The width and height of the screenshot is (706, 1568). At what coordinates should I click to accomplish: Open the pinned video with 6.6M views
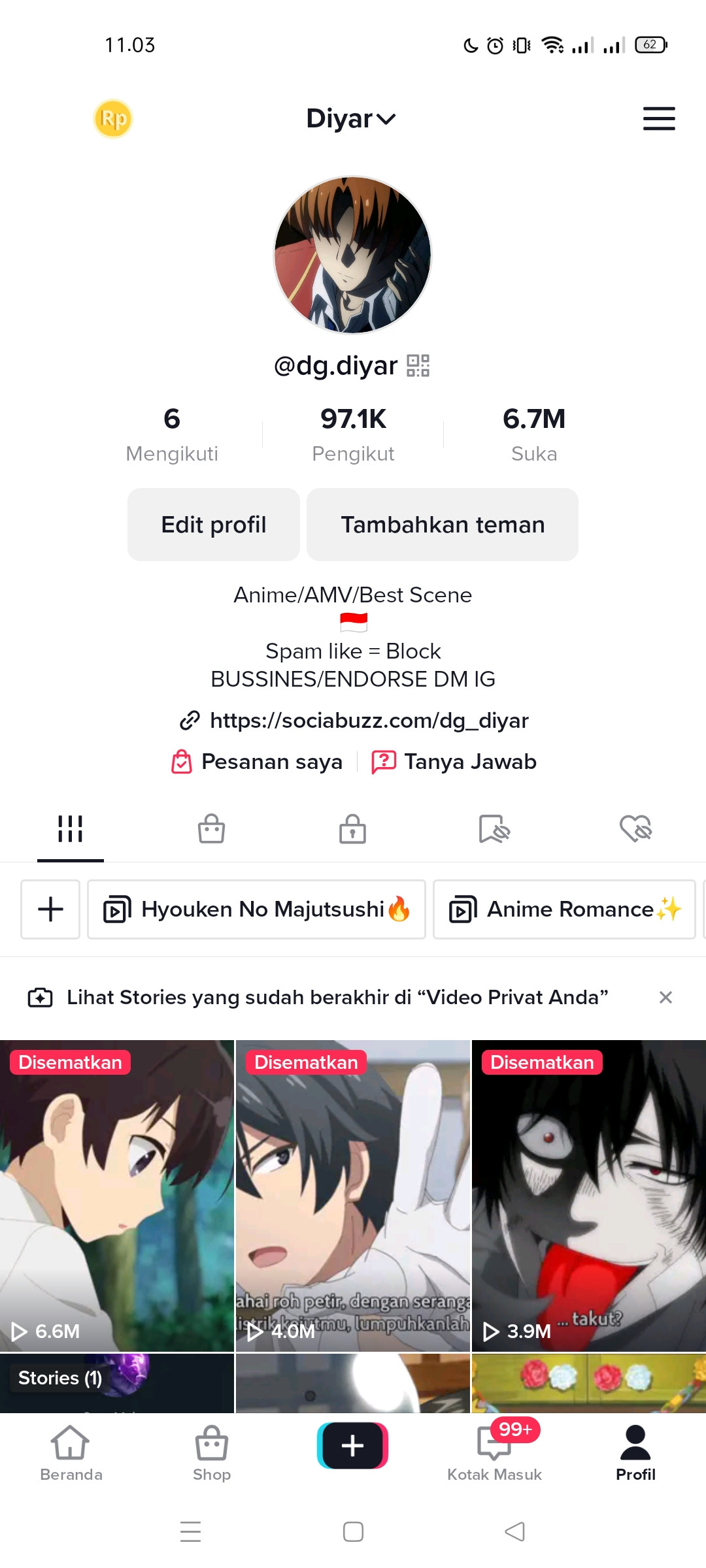coord(117,1196)
